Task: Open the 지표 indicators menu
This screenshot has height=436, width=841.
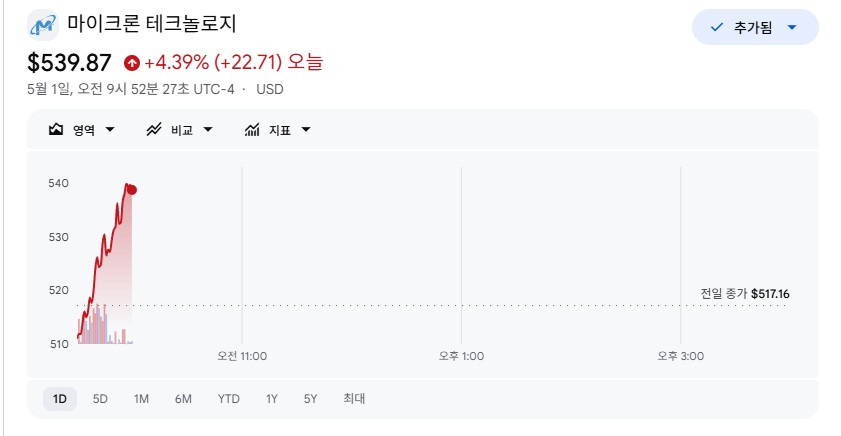Action: click(x=278, y=130)
